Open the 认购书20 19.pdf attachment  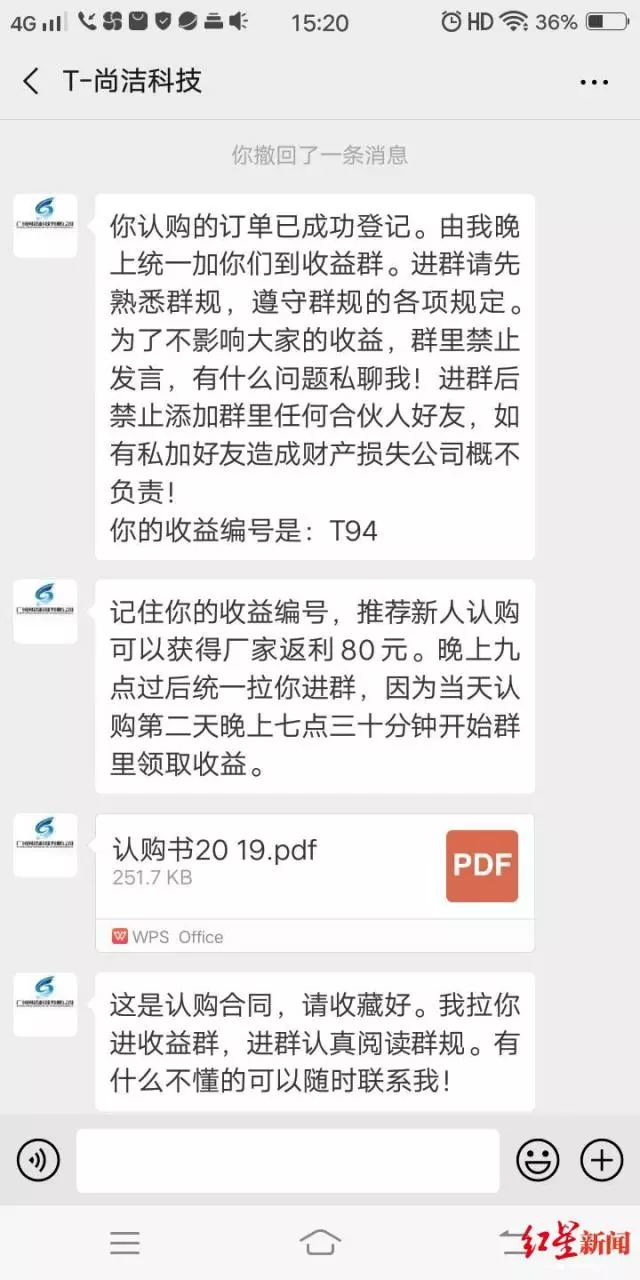pos(314,883)
